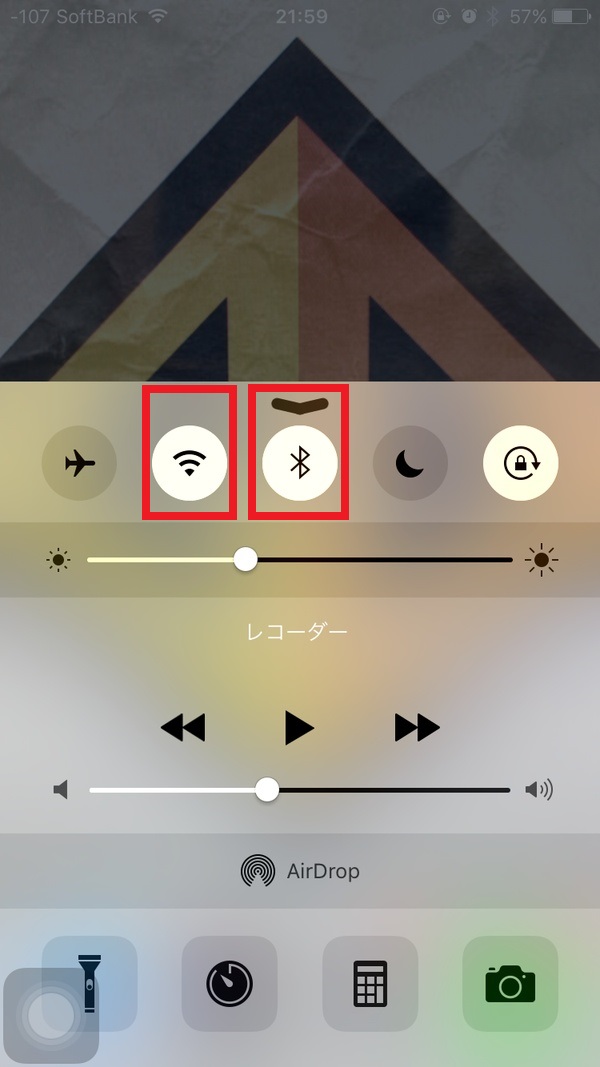600x1067 pixels.
Task: Toggle the rotation lock
Action: 520,463
